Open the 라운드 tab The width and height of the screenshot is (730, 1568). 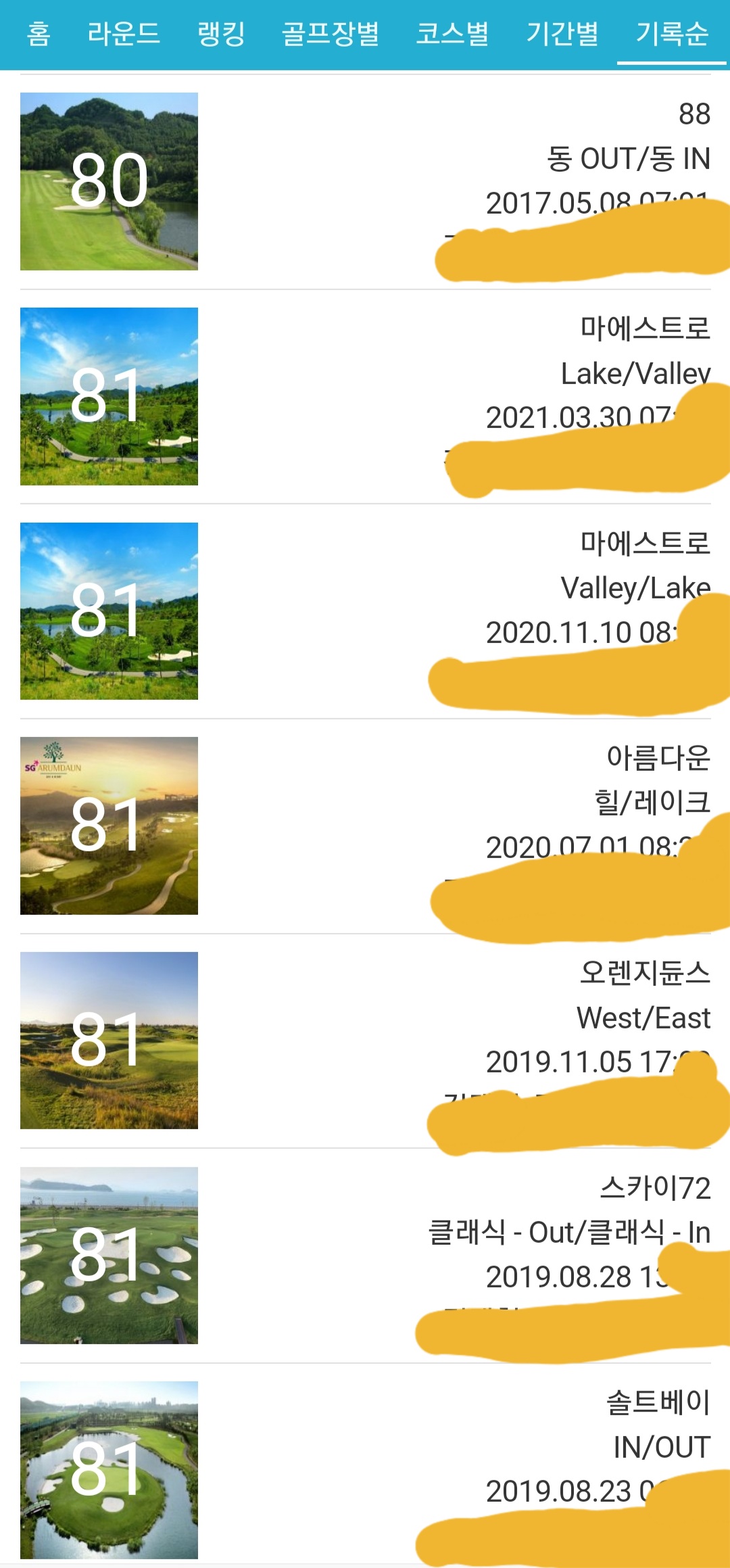coord(124,33)
